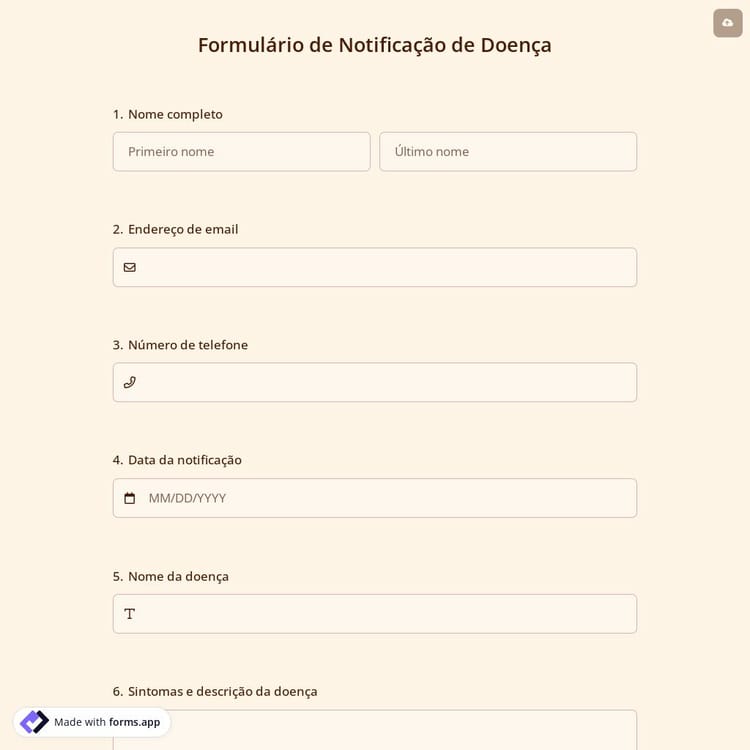Tap the cloud icon button at top

coord(727,23)
